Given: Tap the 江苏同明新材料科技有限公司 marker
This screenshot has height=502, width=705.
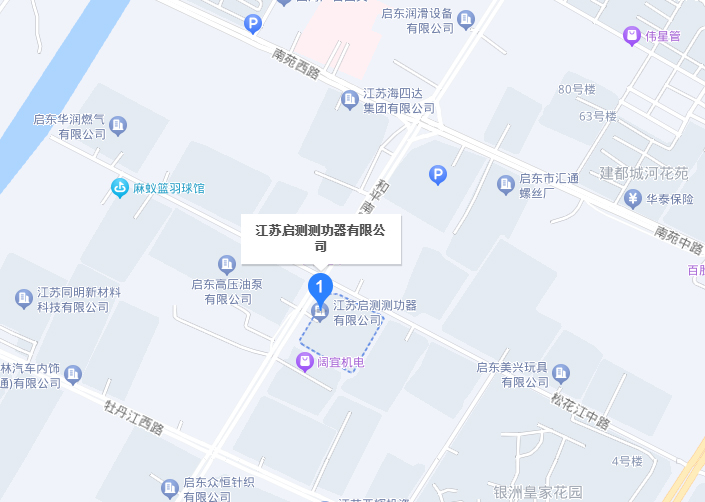Looking at the screenshot, I should coord(24,298).
